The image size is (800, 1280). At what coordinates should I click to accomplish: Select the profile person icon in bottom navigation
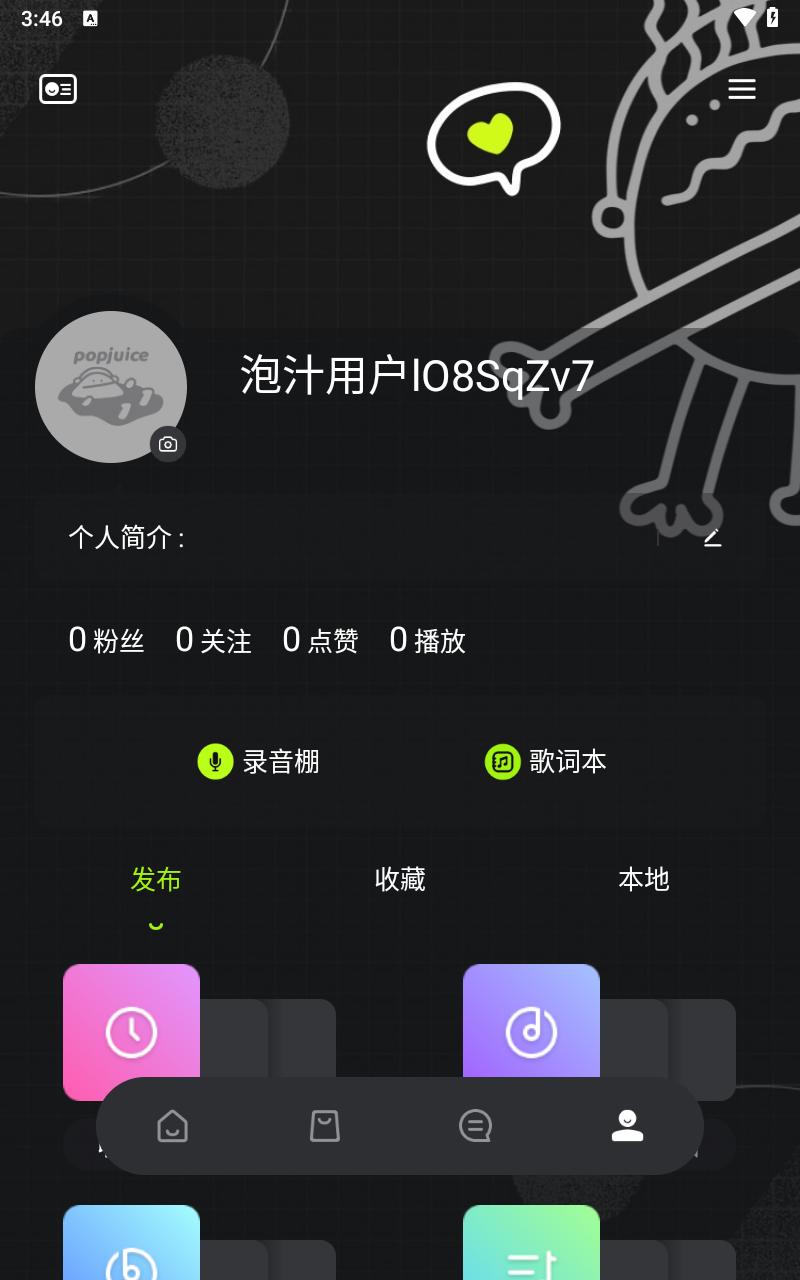pyautogui.click(x=627, y=1126)
